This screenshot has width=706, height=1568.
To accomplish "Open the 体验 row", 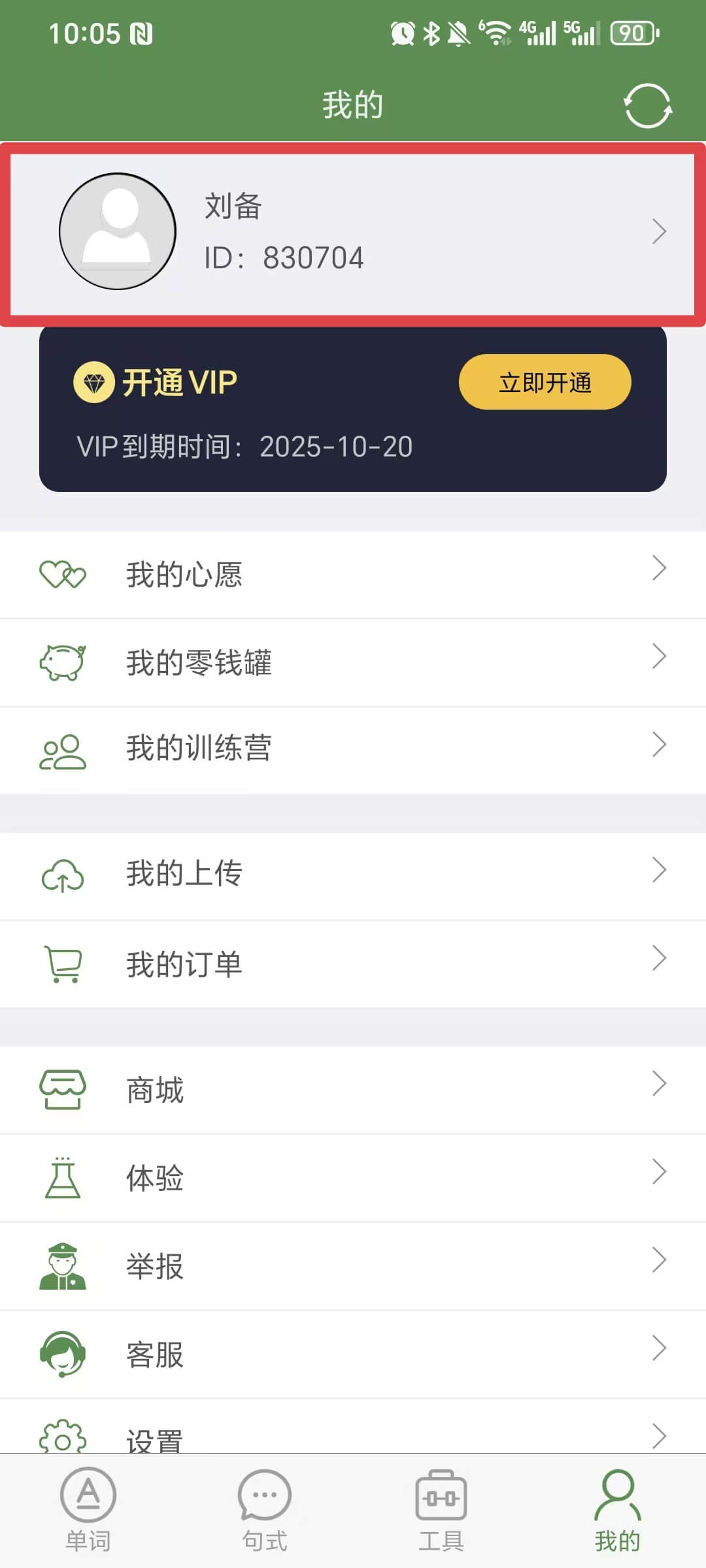I will click(x=353, y=1178).
